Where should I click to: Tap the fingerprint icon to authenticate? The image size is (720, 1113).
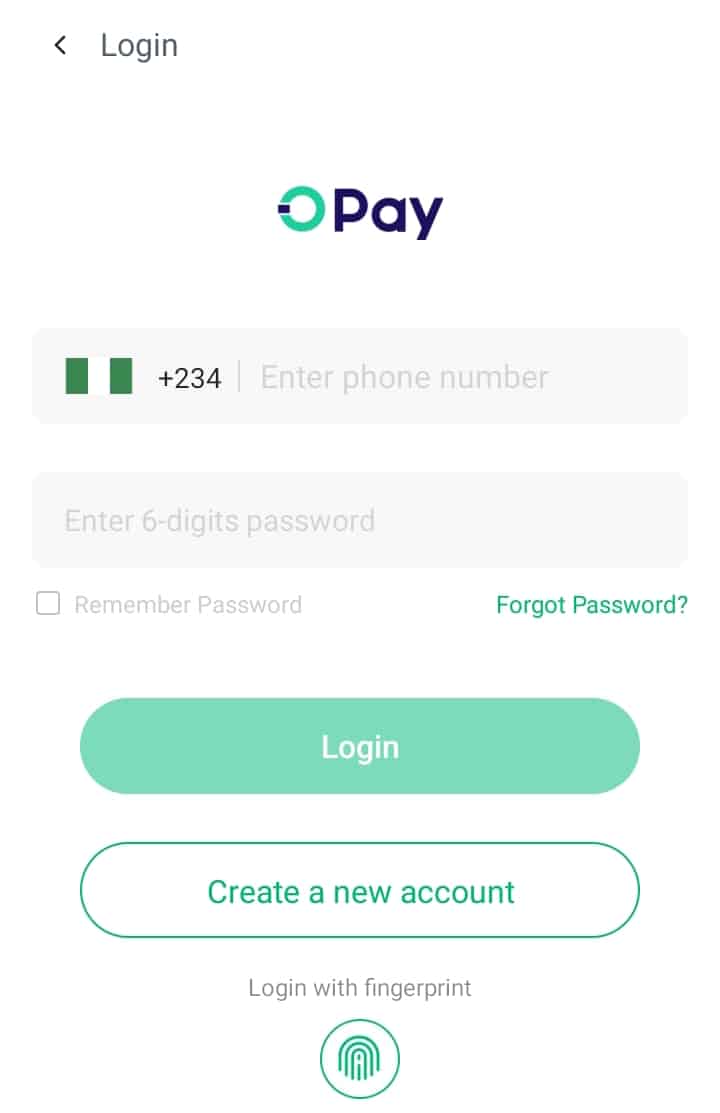(x=359, y=1058)
